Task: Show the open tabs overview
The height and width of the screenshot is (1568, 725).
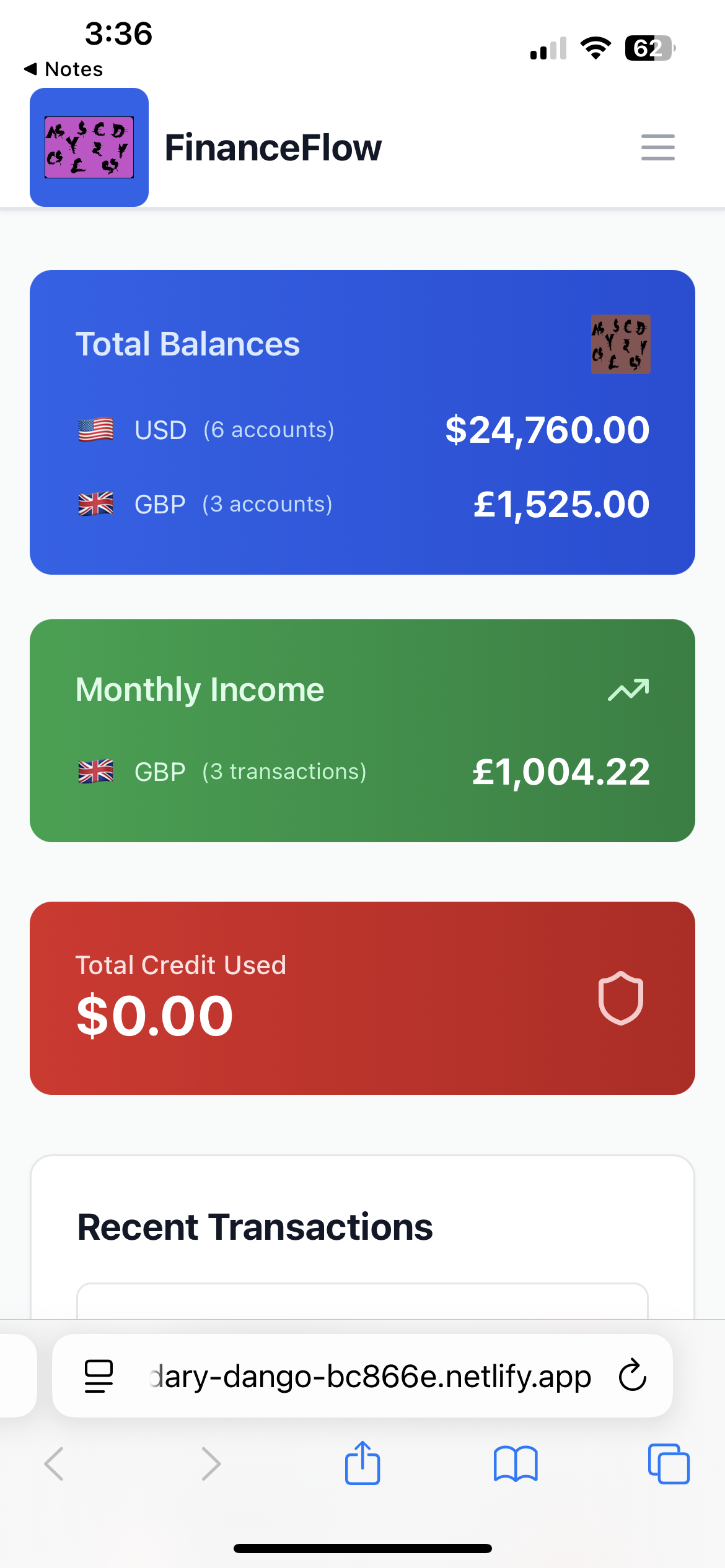Action: [669, 1464]
